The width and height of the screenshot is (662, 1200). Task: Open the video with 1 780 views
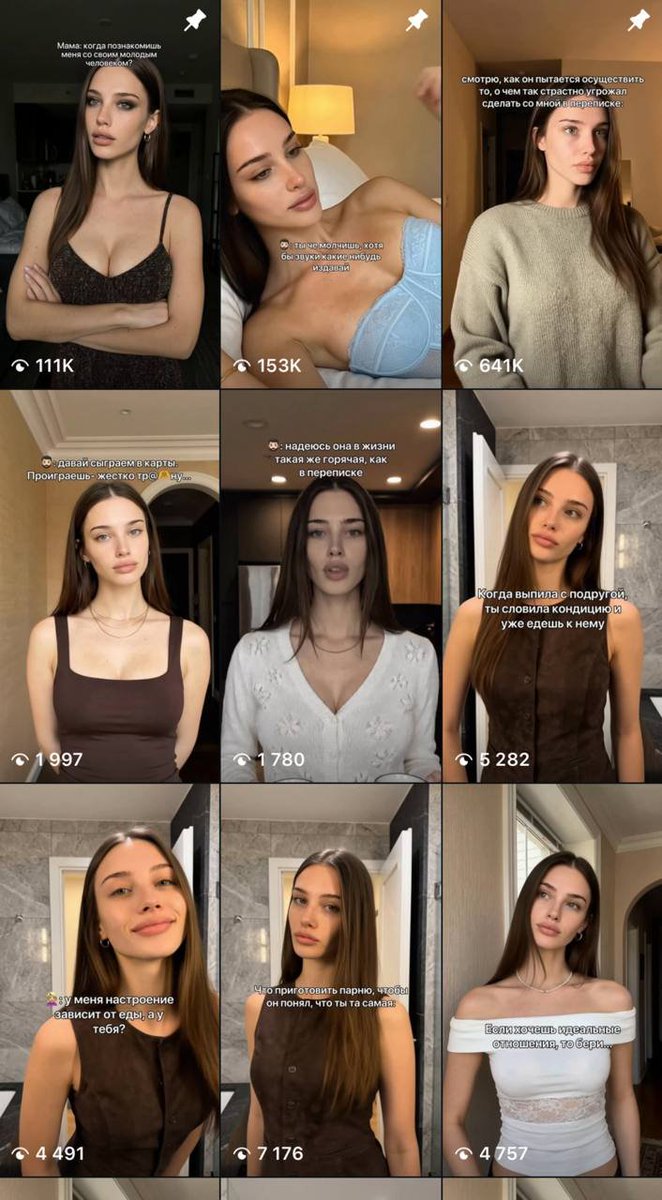click(331, 586)
